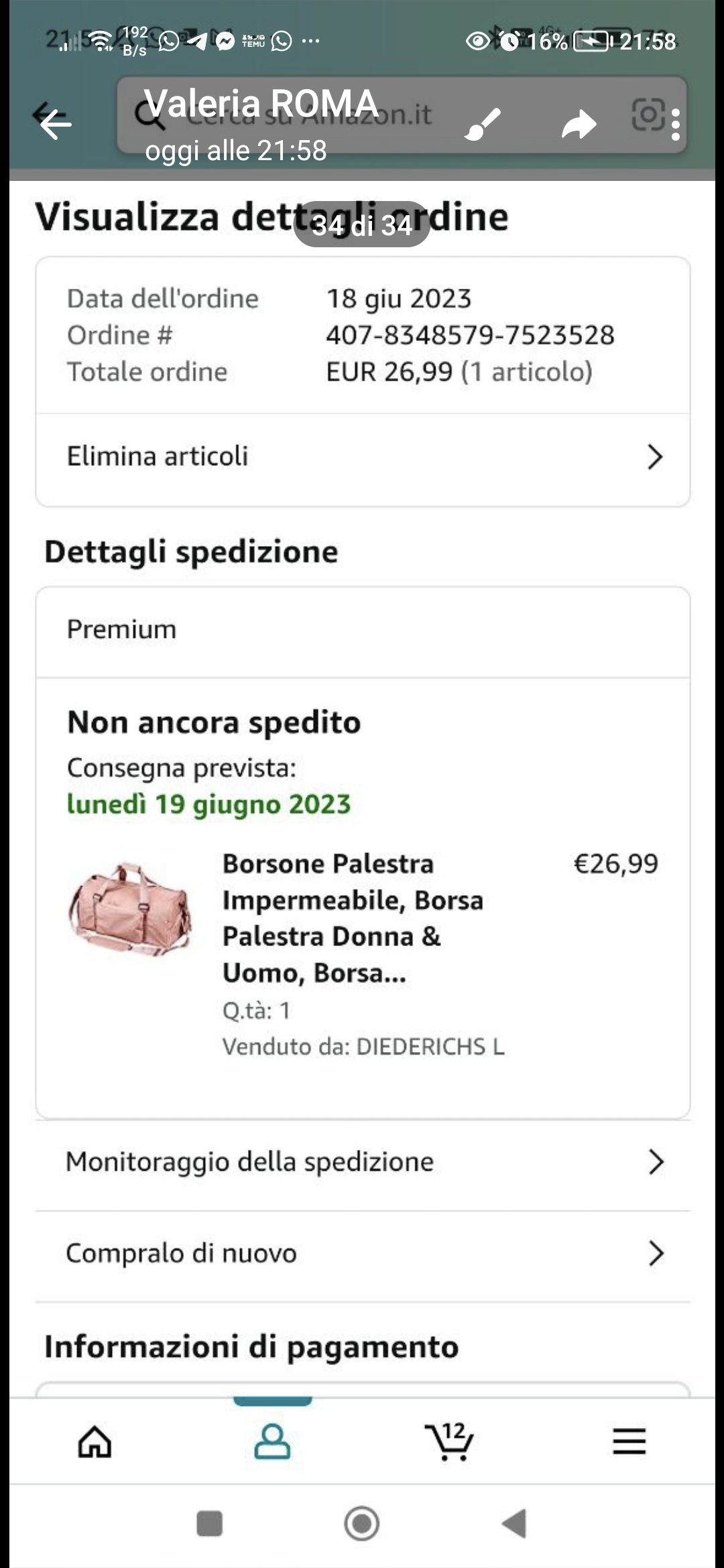Go back from the image viewer
The width and height of the screenshot is (724, 1568).
coord(55,124)
